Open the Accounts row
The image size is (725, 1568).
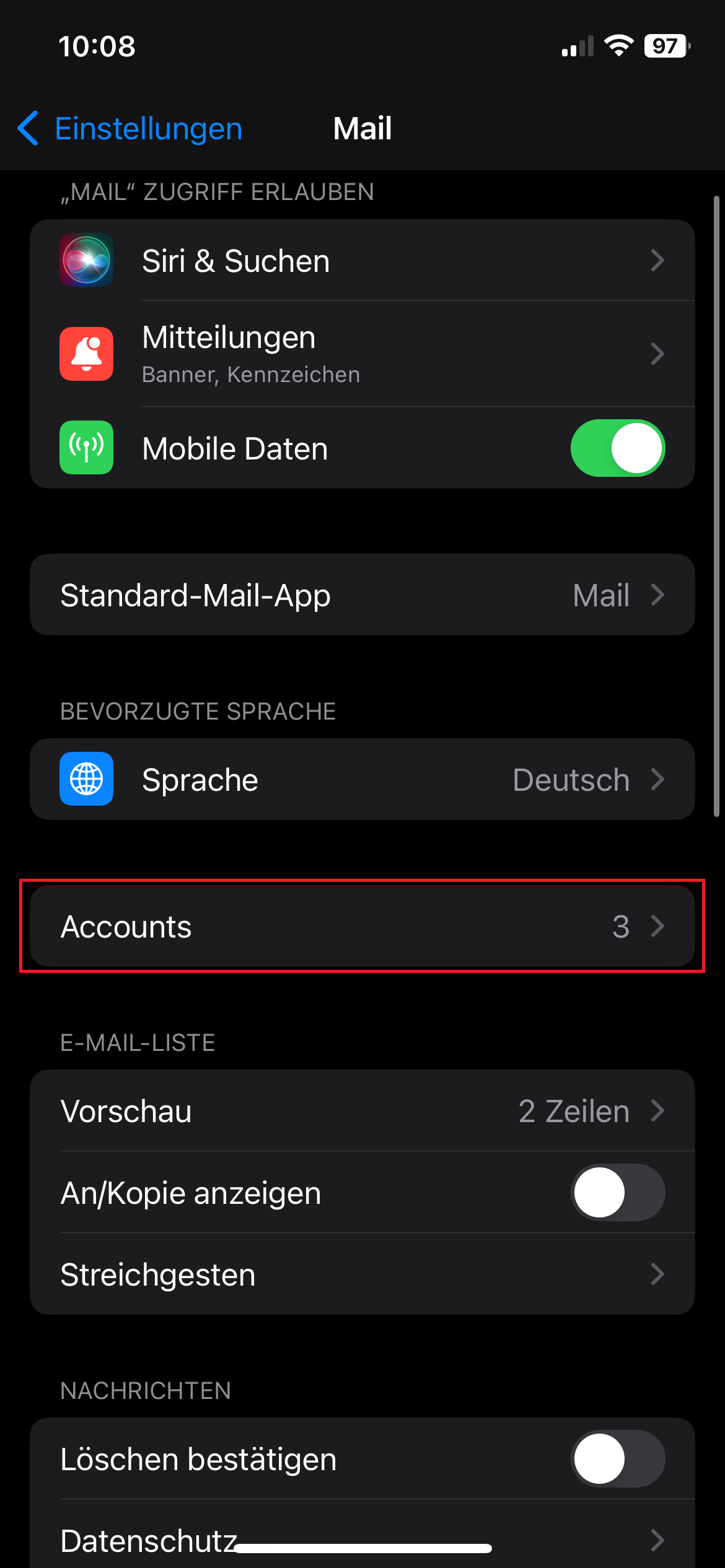coord(362,926)
